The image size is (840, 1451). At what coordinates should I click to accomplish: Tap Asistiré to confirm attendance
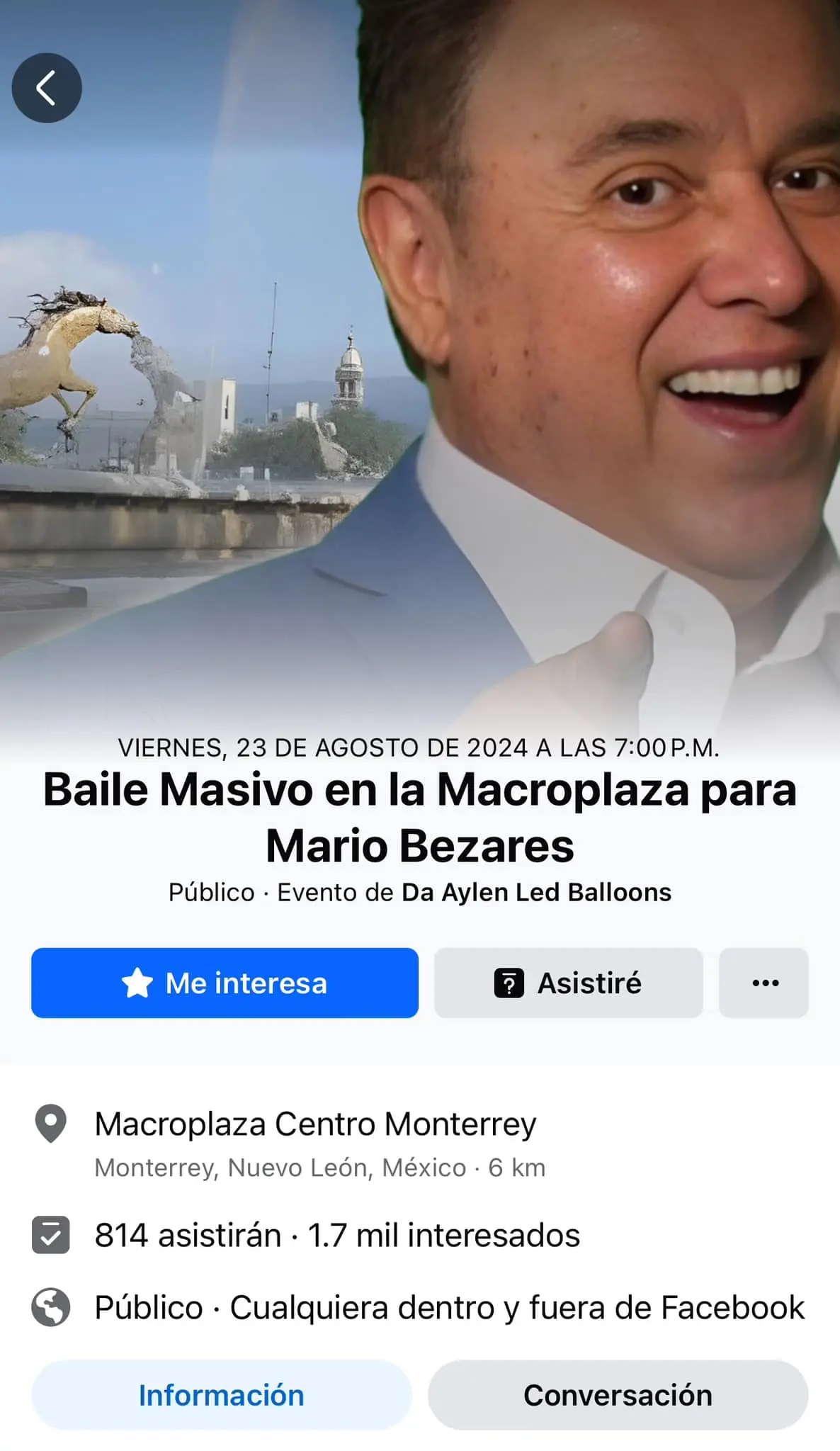coord(568,983)
